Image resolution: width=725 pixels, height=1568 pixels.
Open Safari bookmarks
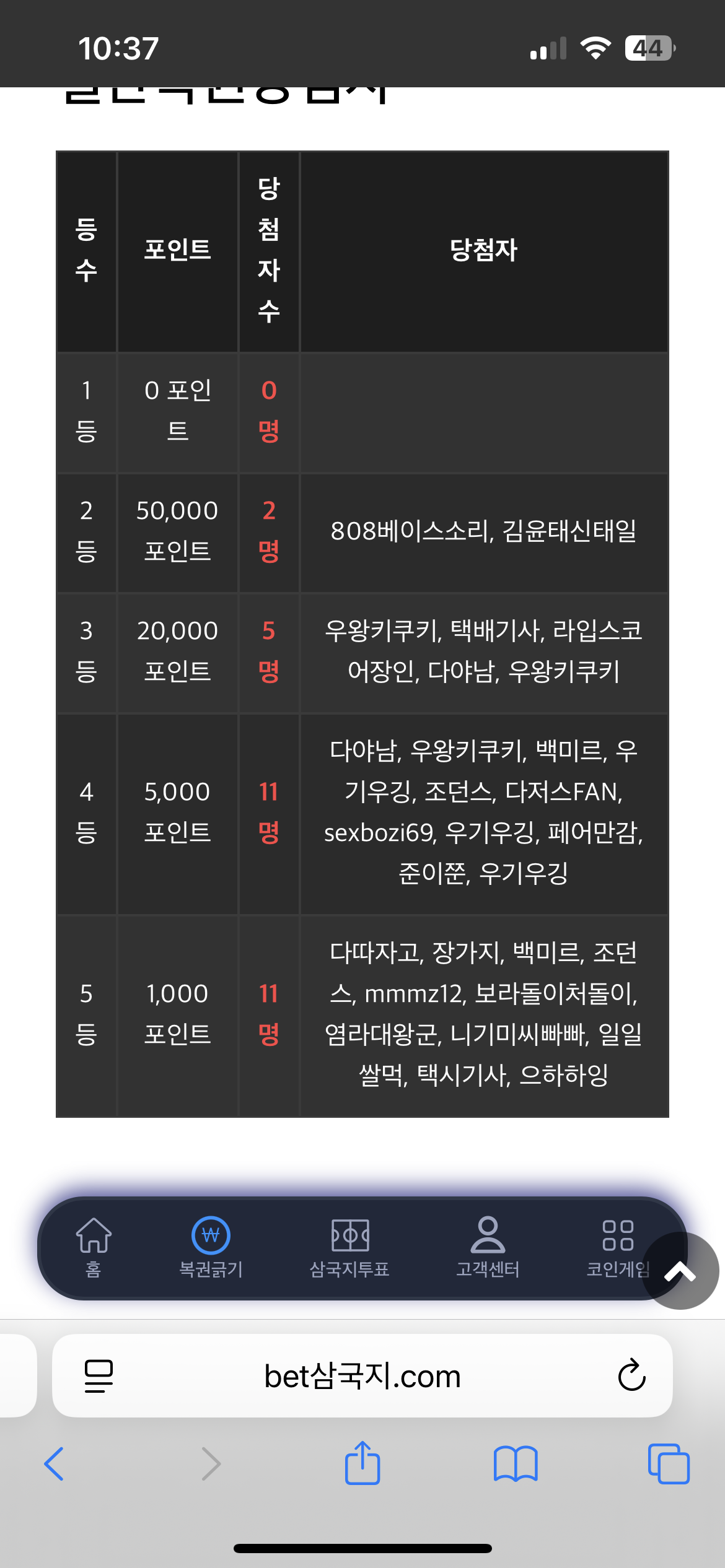tap(516, 1464)
